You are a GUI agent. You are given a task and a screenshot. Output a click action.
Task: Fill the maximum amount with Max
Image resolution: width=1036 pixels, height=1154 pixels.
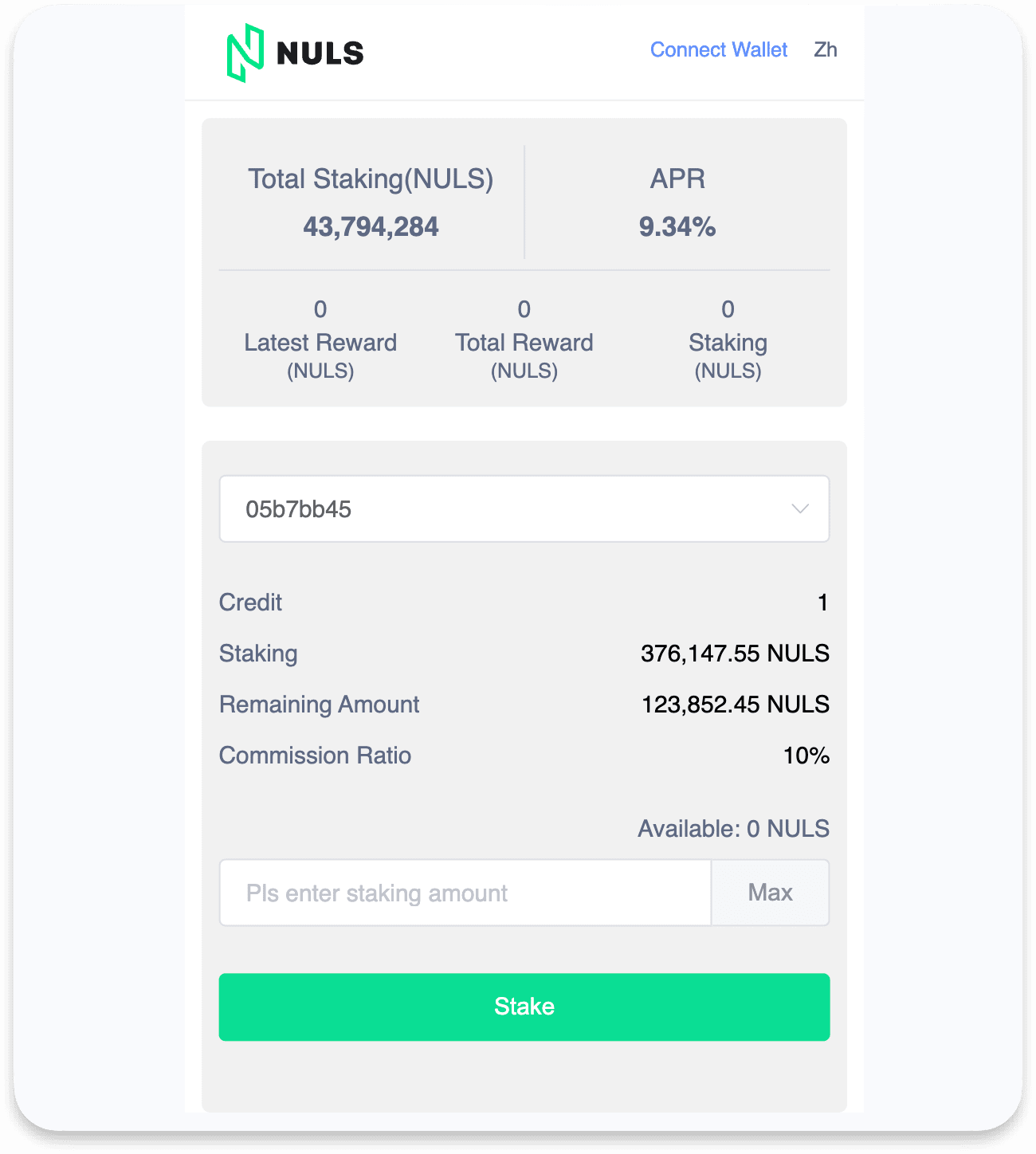(x=770, y=893)
